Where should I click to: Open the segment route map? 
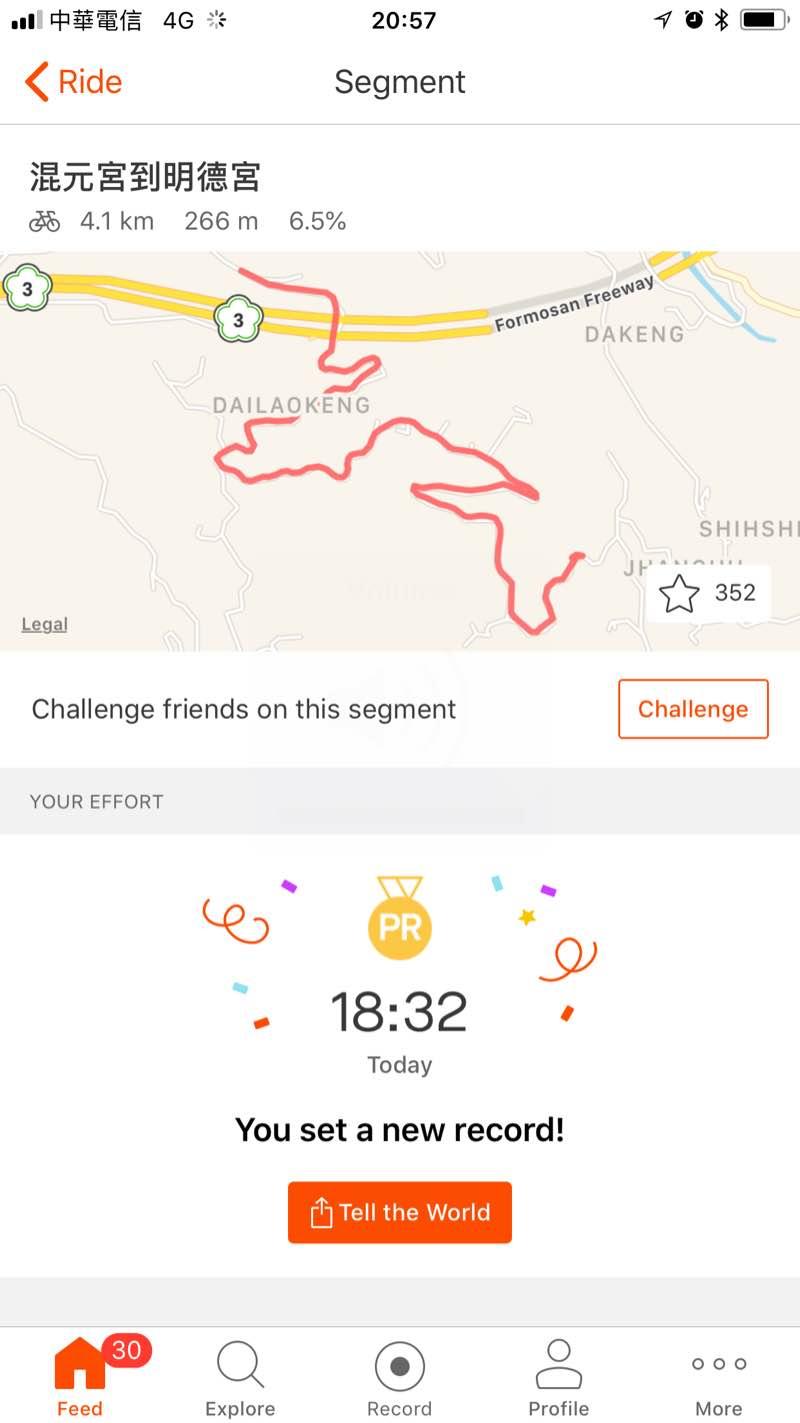(400, 450)
